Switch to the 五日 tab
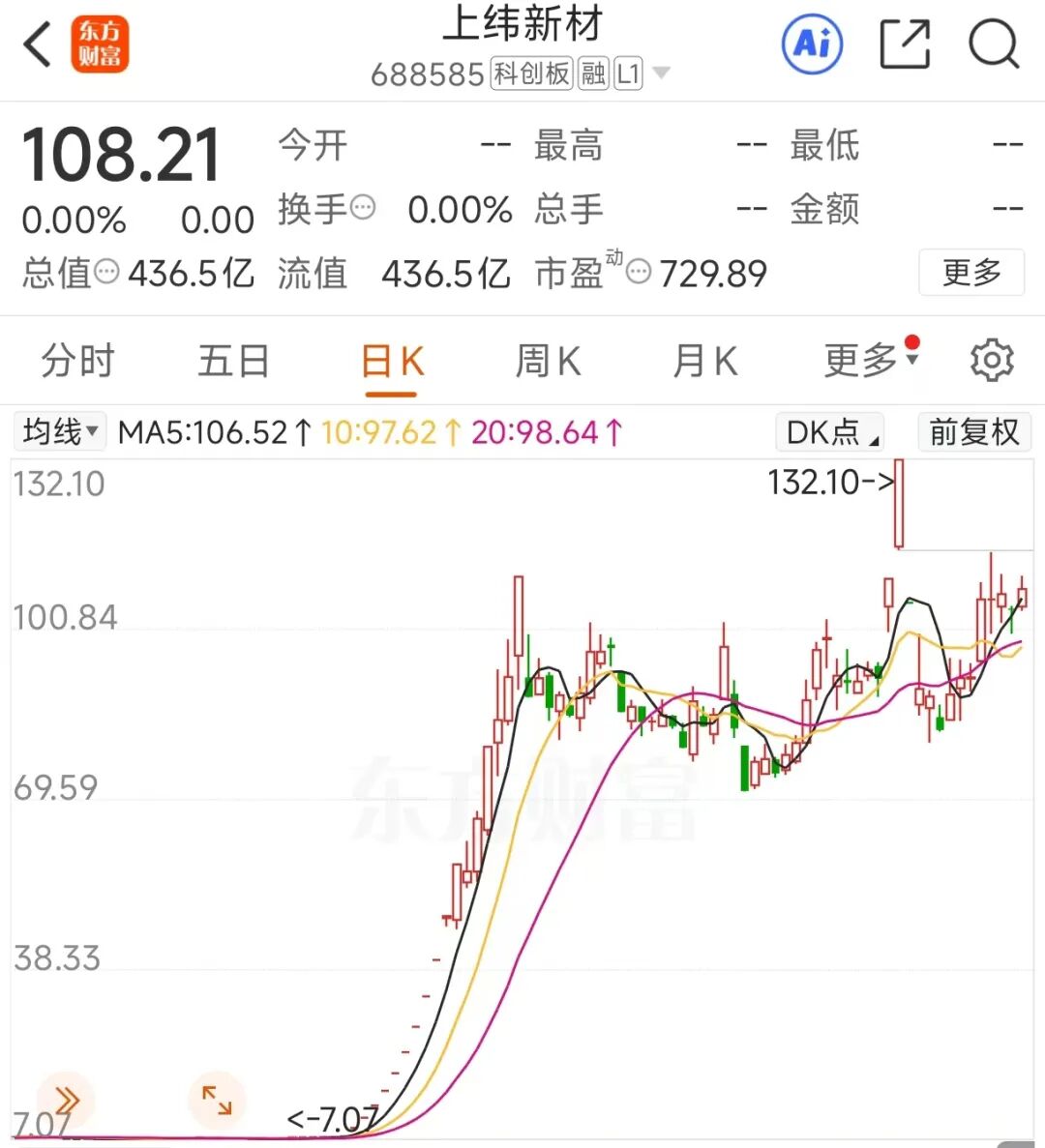 pos(233,362)
